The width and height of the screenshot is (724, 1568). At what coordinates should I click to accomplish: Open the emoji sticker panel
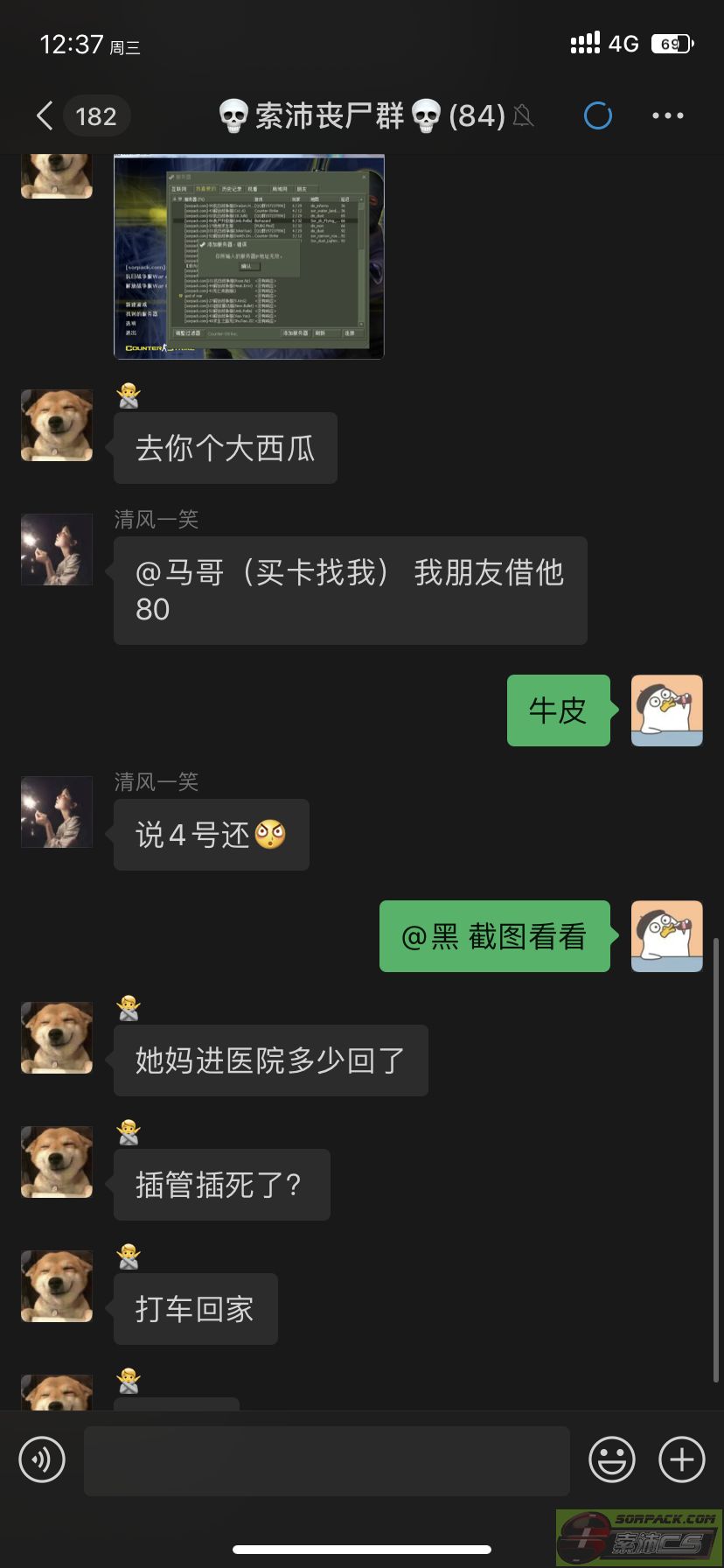[x=612, y=1459]
